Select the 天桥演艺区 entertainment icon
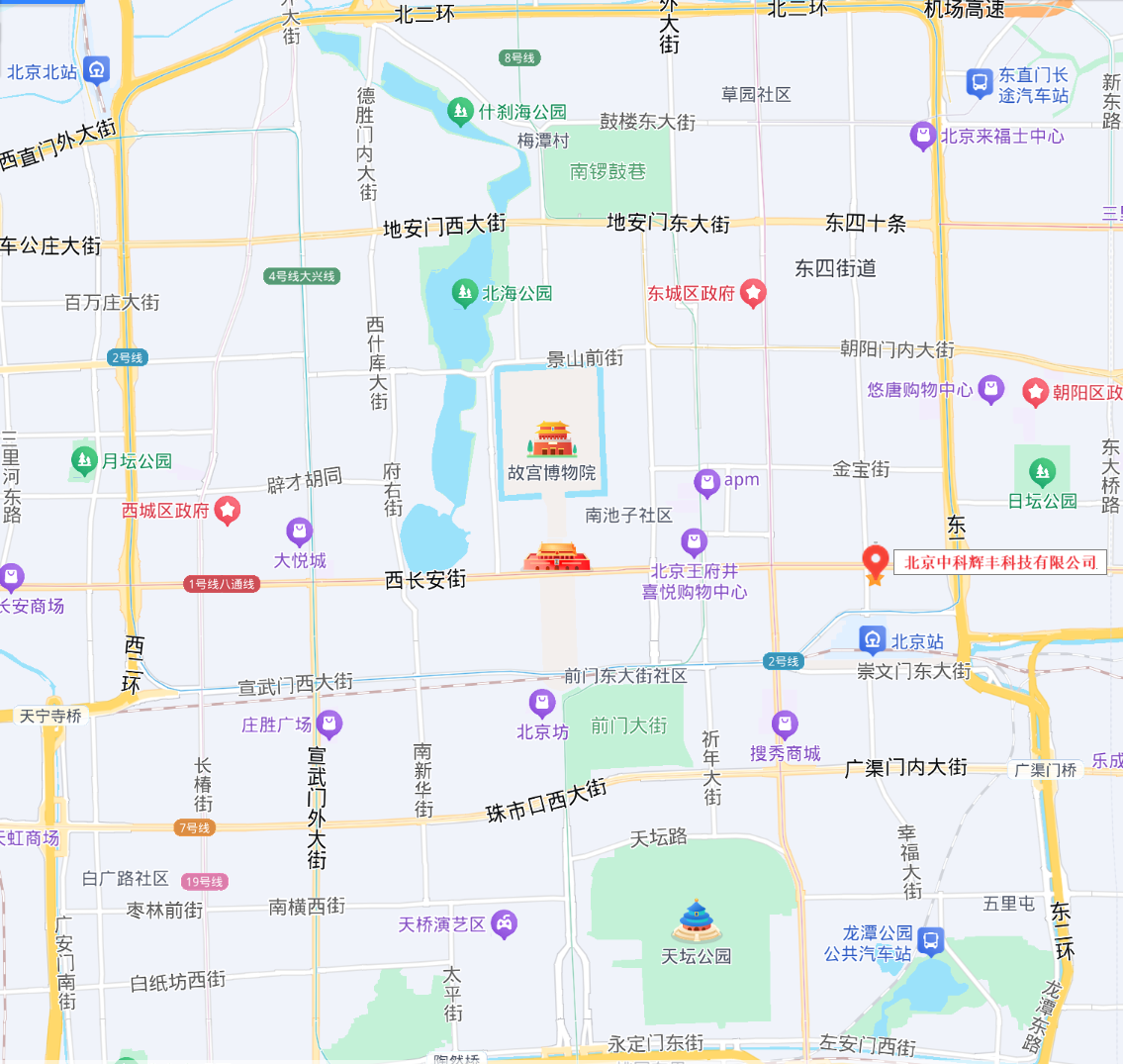1123x1064 pixels. 505,924
